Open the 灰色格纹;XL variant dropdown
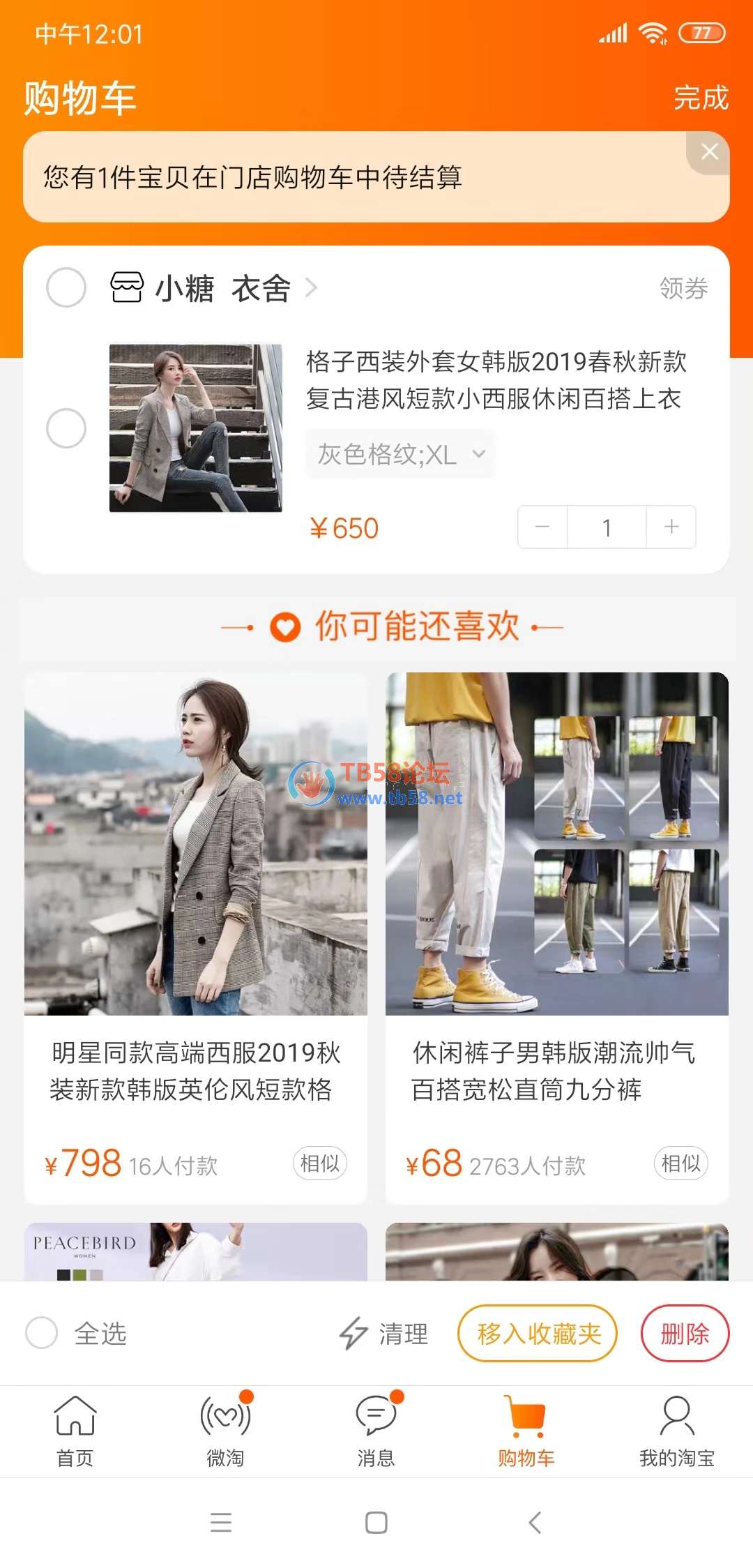The image size is (753, 1568). pyautogui.click(x=400, y=455)
